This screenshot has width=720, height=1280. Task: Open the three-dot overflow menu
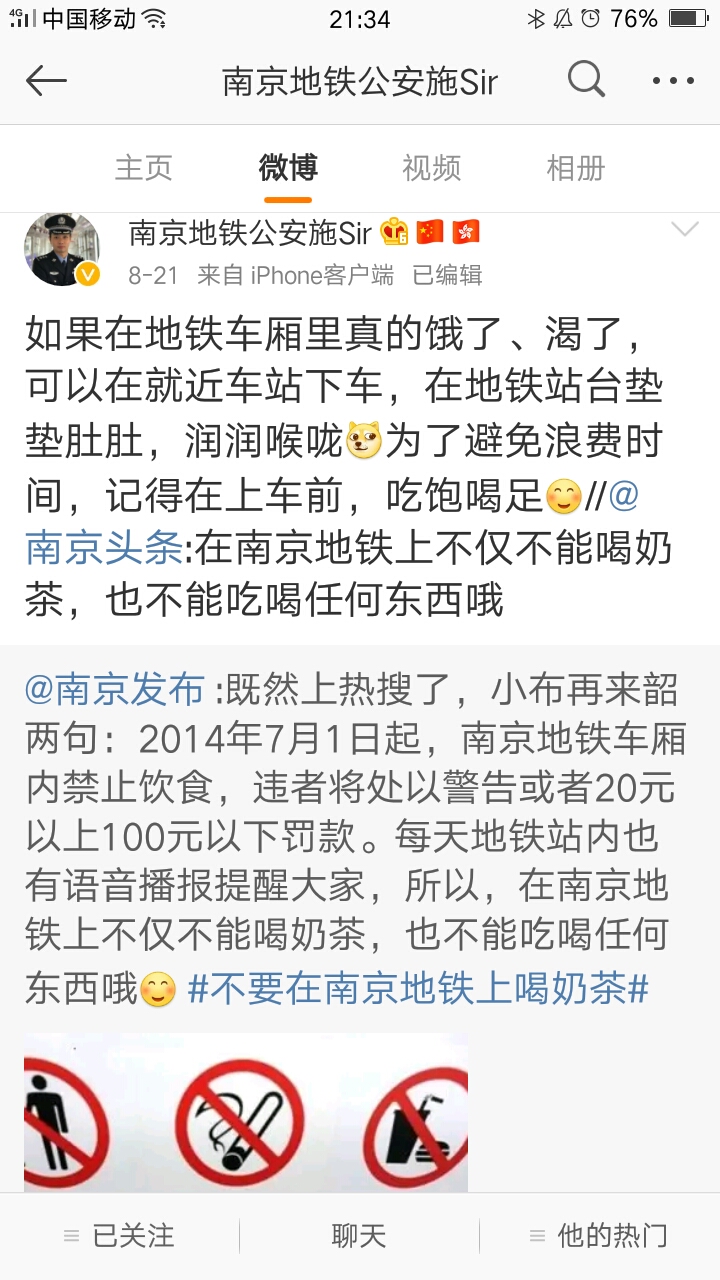(x=672, y=81)
